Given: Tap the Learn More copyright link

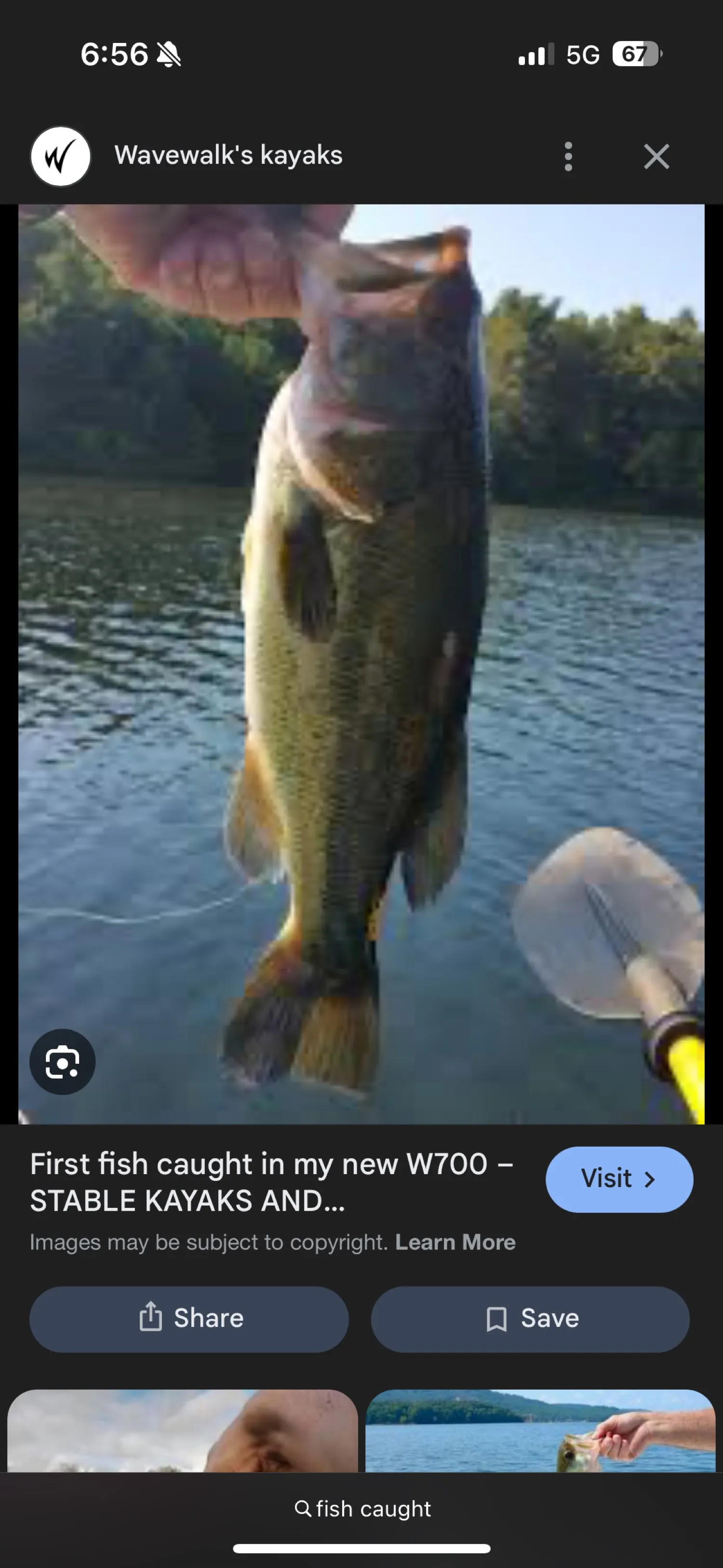Looking at the screenshot, I should [455, 1242].
